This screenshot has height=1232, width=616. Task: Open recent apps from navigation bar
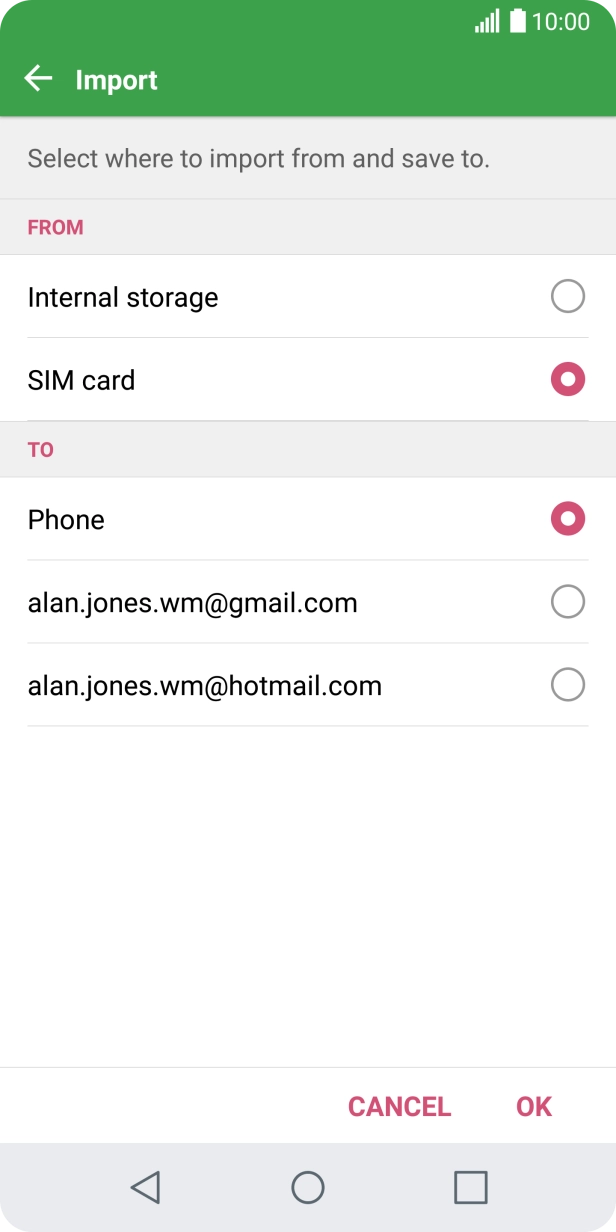pyautogui.click(x=470, y=1187)
